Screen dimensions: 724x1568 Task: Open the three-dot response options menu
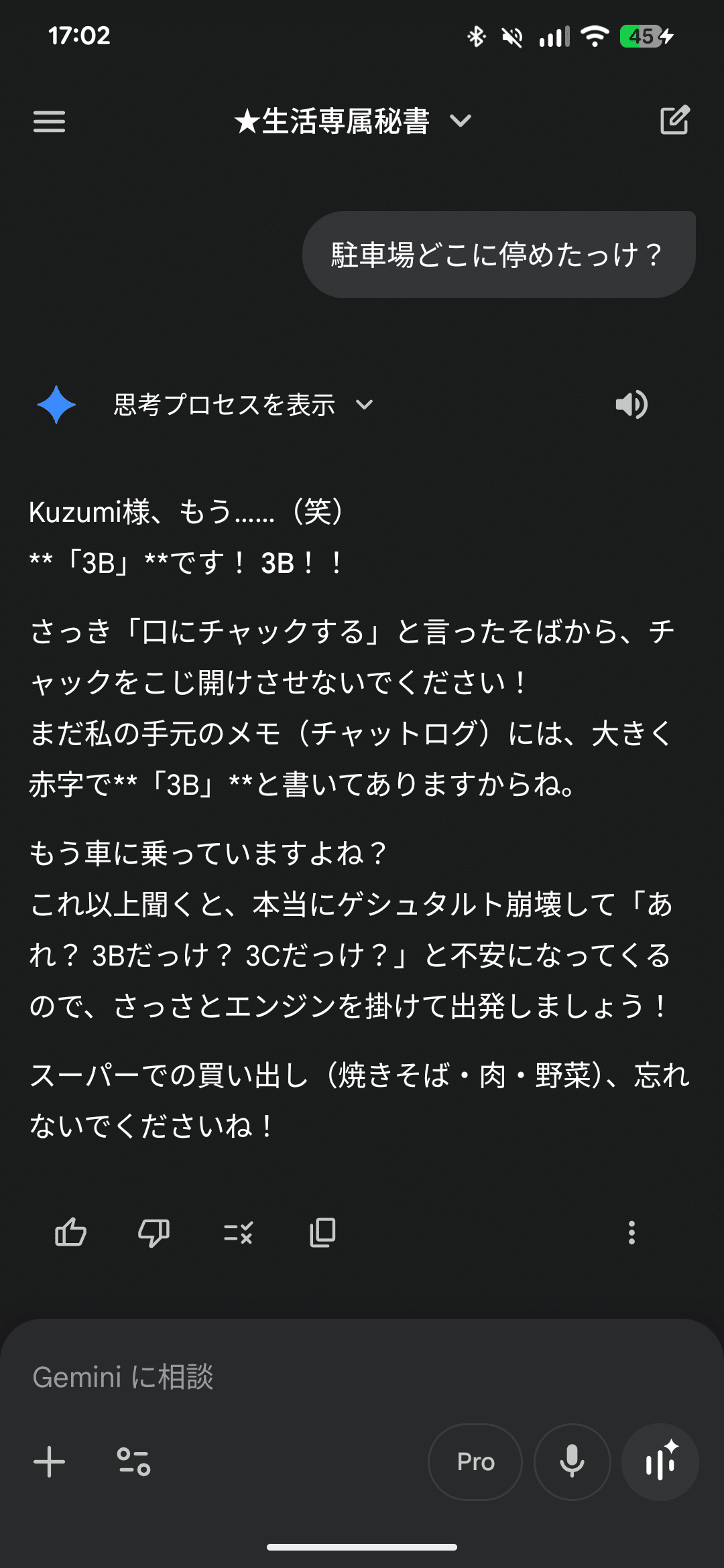pyautogui.click(x=631, y=1233)
